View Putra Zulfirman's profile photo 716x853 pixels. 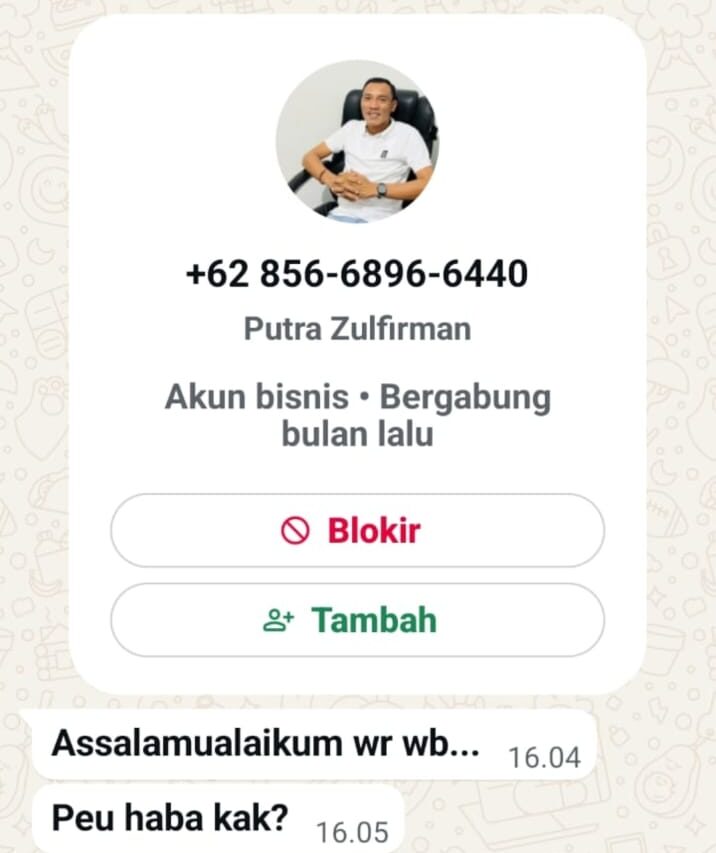(x=357, y=142)
